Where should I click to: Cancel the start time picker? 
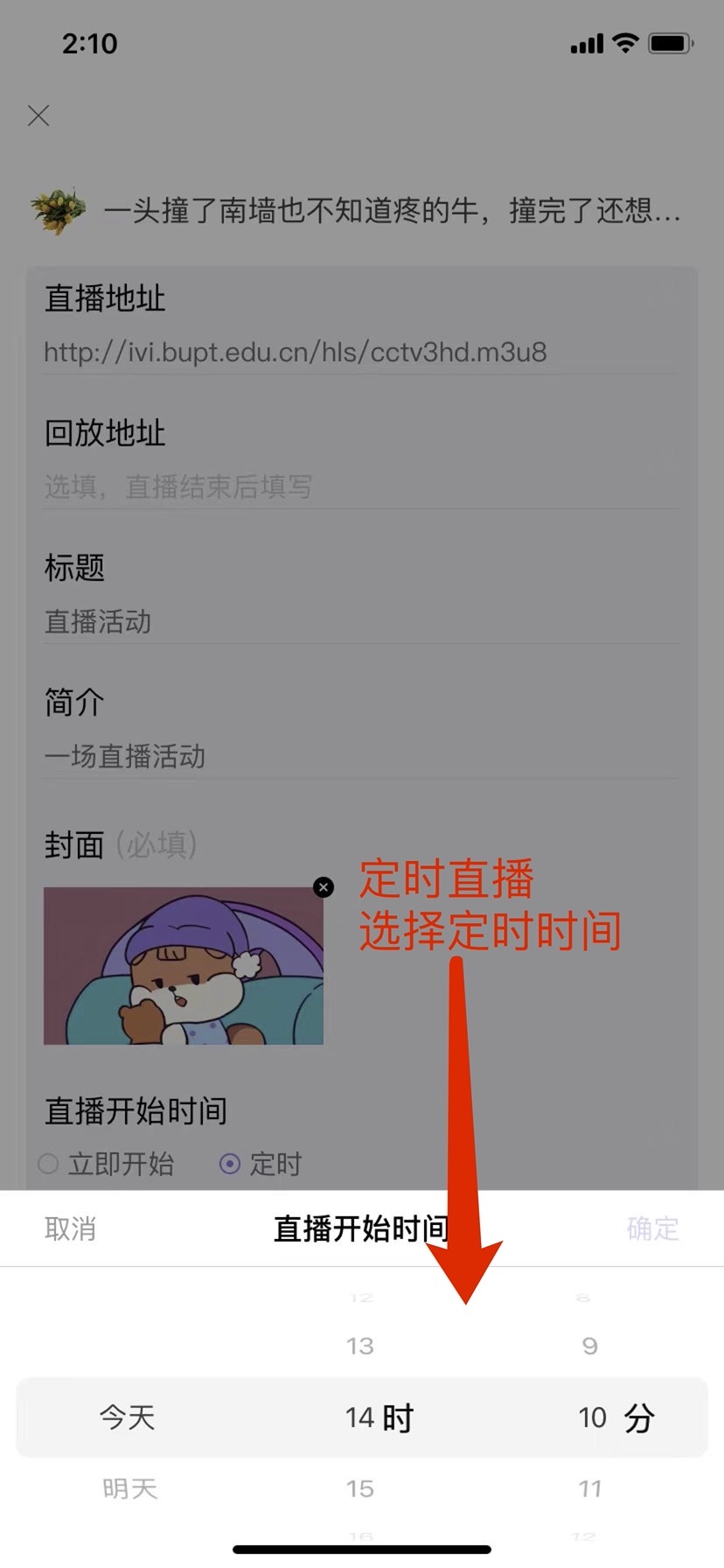point(70,1228)
